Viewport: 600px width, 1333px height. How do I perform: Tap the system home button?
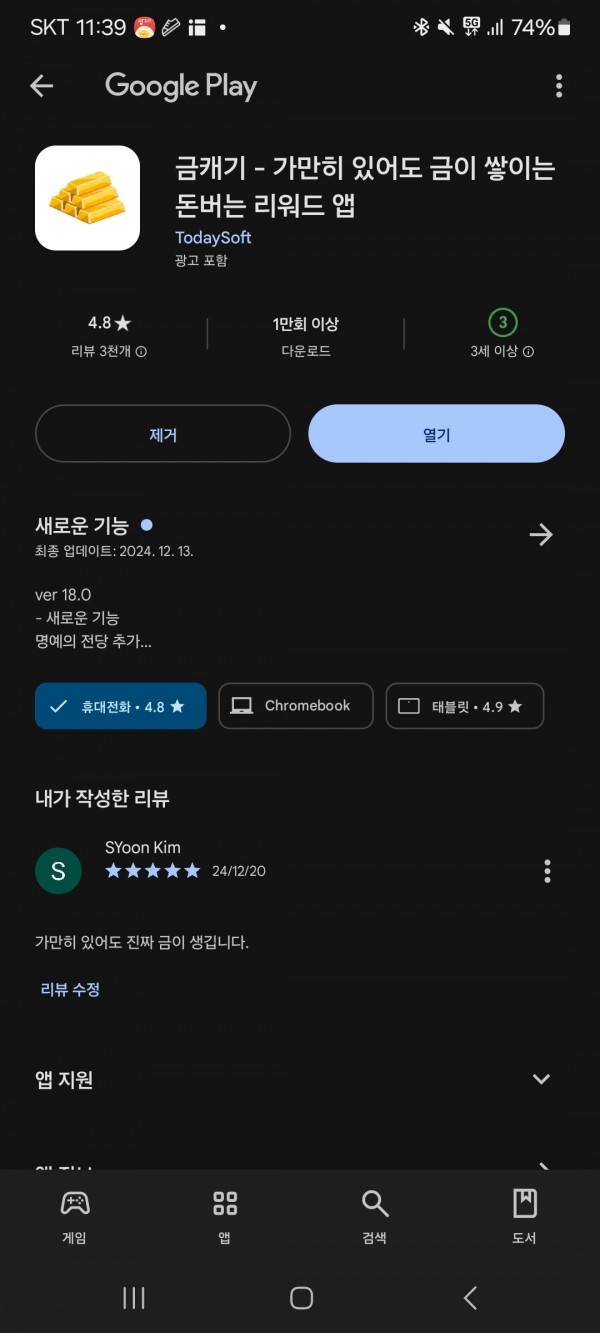tap(301, 1298)
